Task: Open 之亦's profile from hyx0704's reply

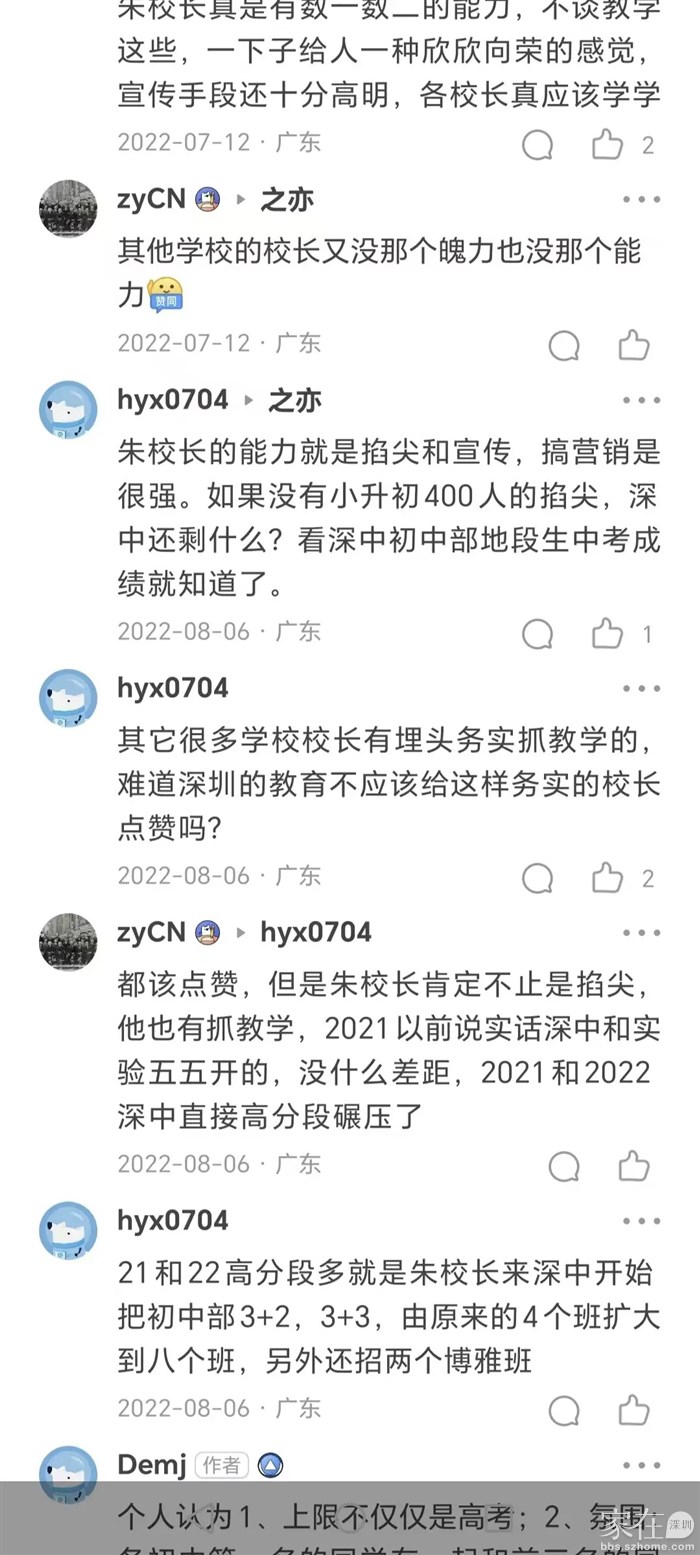Action: pyautogui.click(x=294, y=401)
